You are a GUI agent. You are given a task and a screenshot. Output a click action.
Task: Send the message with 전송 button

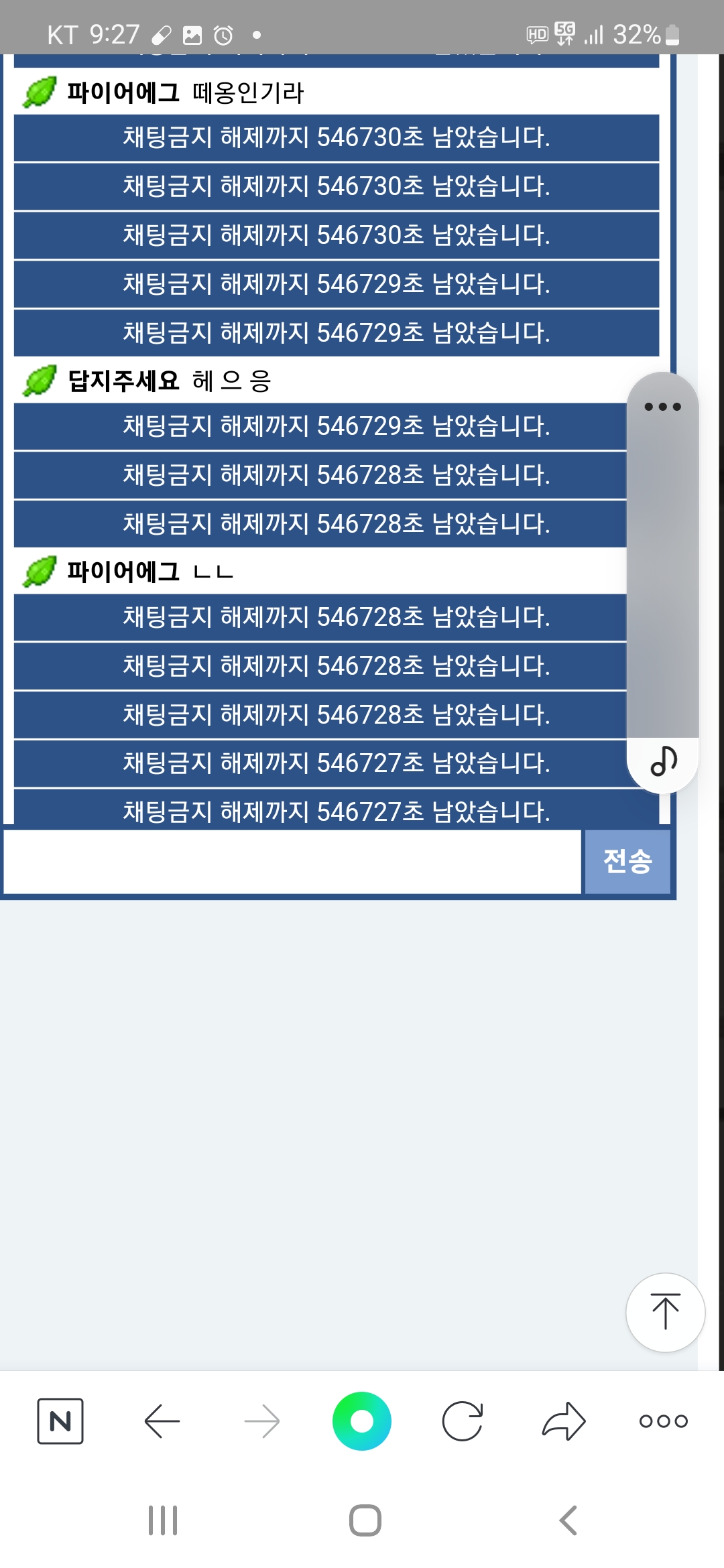627,862
